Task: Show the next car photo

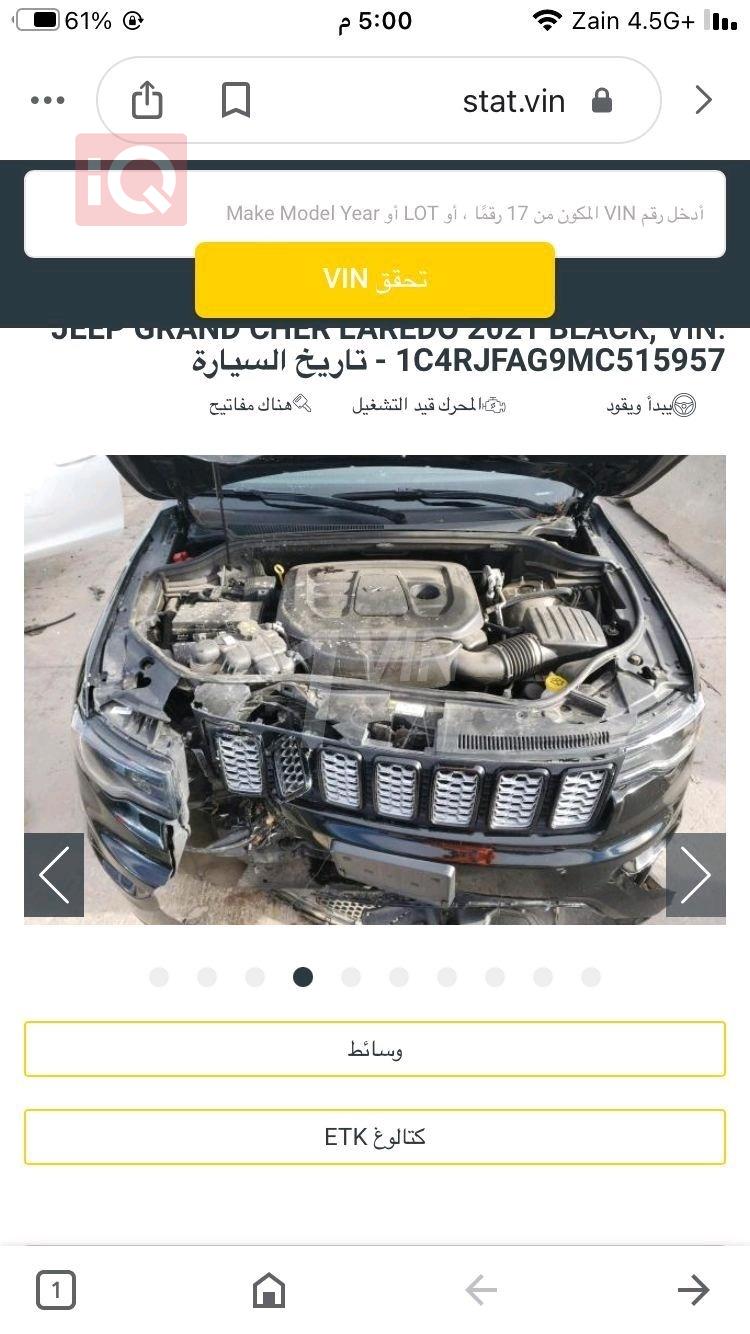Action: tap(695, 875)
